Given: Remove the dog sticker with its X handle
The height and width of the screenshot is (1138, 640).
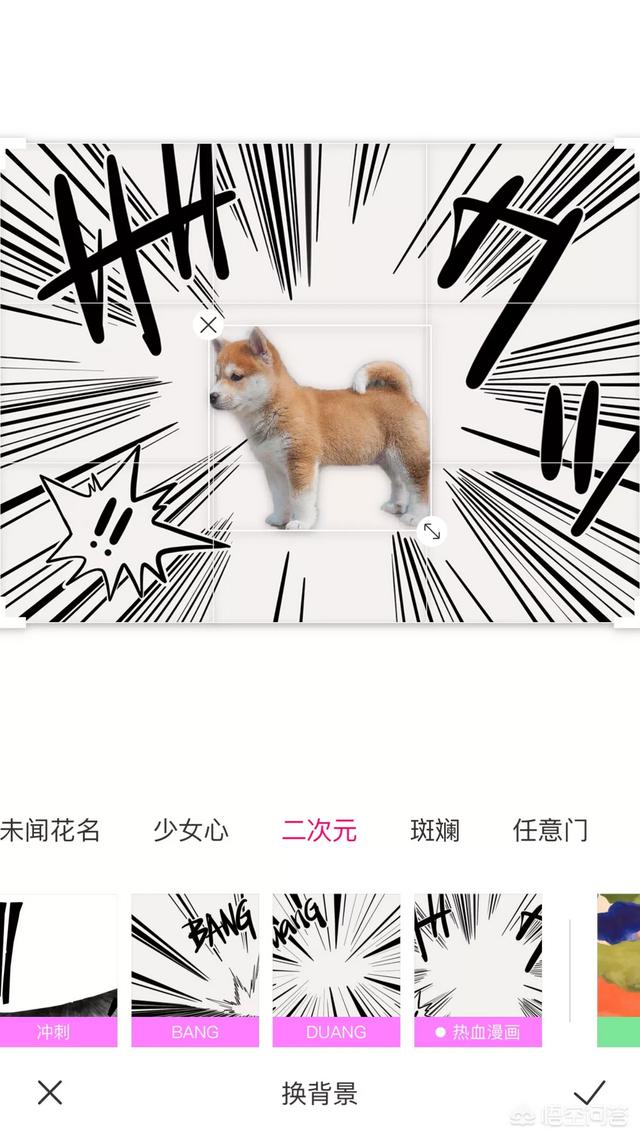Looking at the screenshot, I should 208,325.
